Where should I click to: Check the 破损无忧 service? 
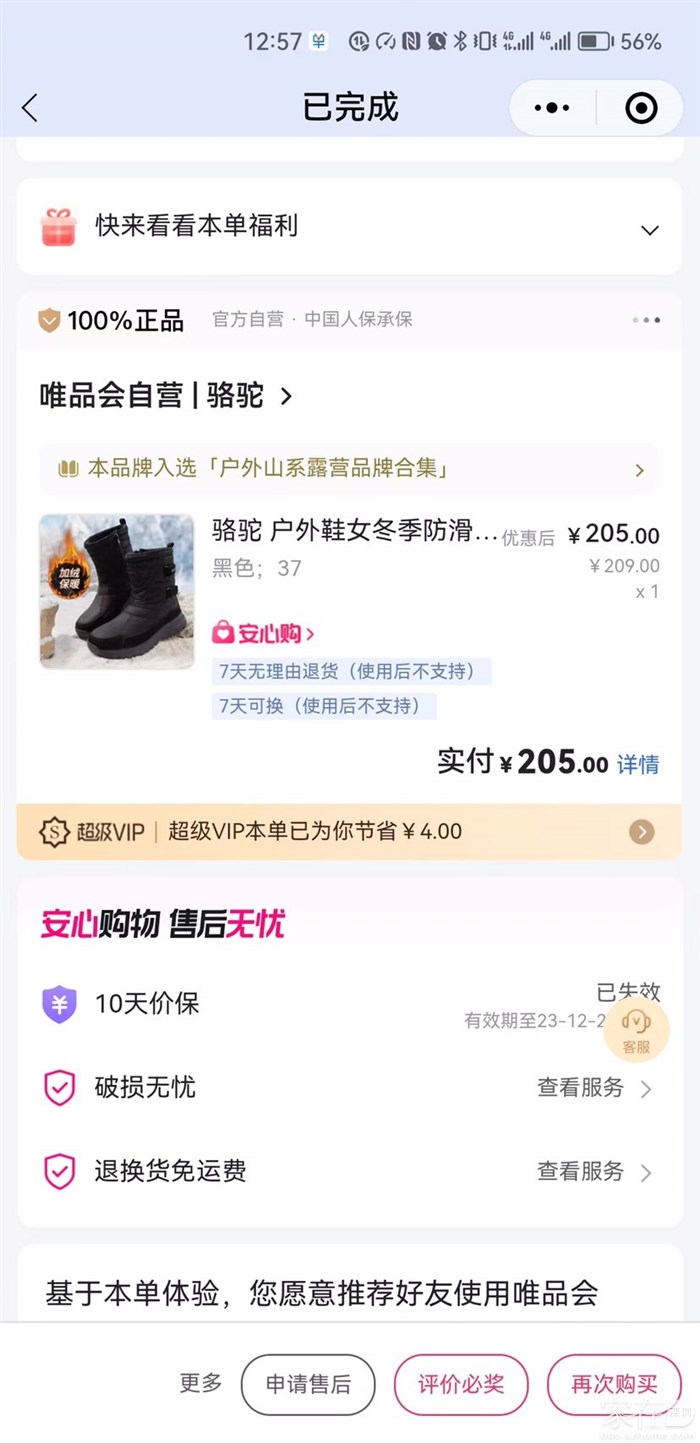pyautogui.click(x=594, y=1088)
